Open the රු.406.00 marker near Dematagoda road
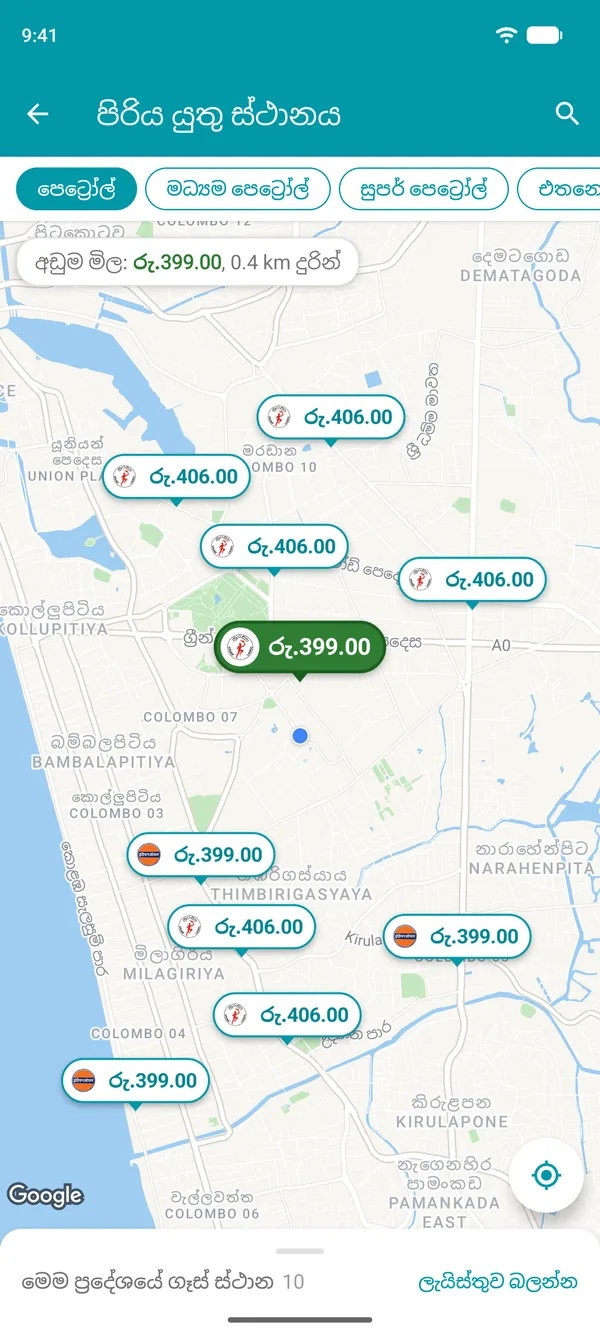 (x=472, y=580)
